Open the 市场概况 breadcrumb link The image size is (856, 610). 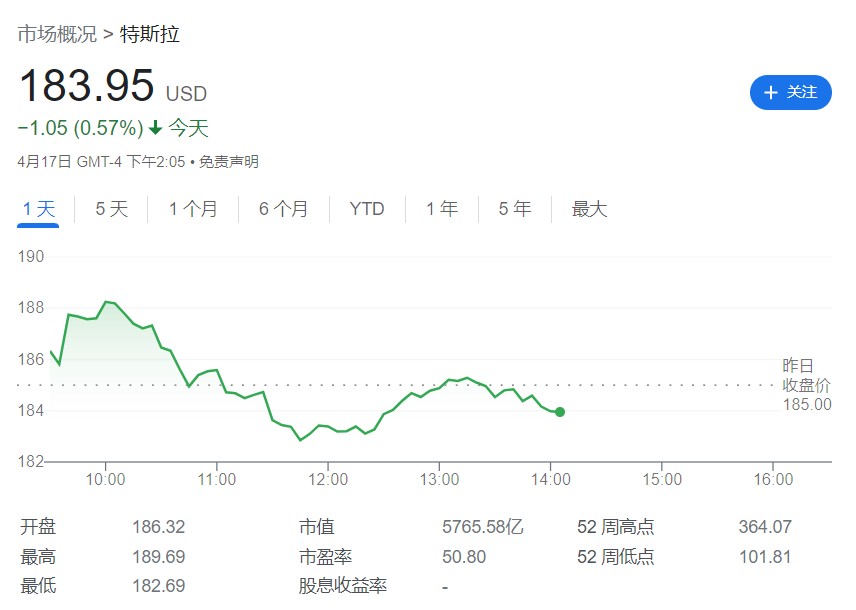click(x=57, y=35)
